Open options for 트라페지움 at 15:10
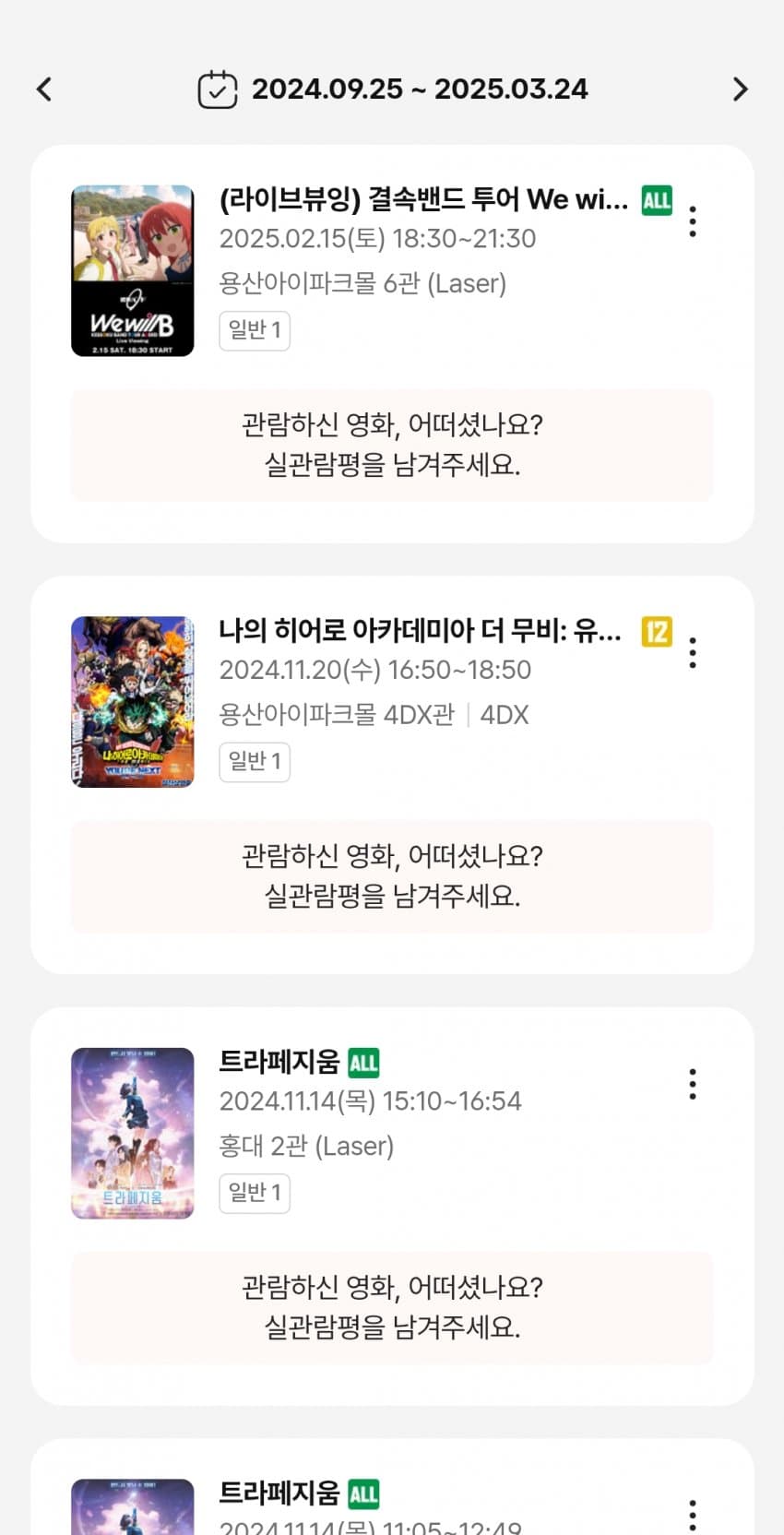This screenshot has height=1535, width=784. [x=693, y=1084]
